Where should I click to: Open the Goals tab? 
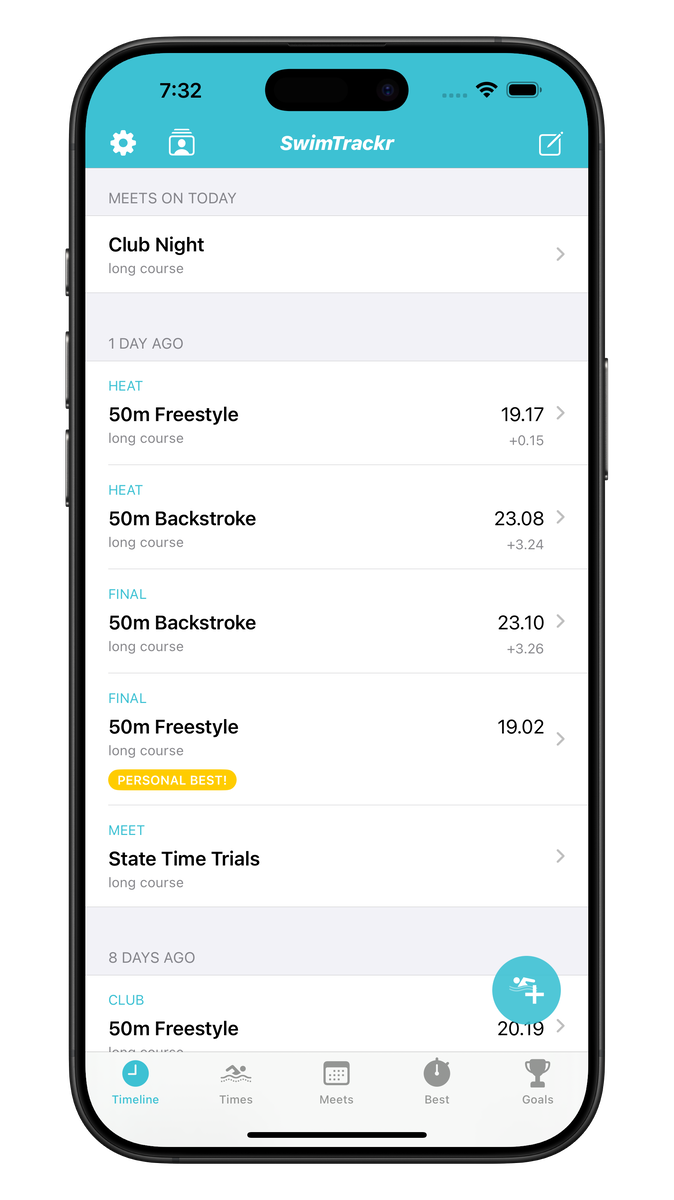click(x=537, y=1083)
